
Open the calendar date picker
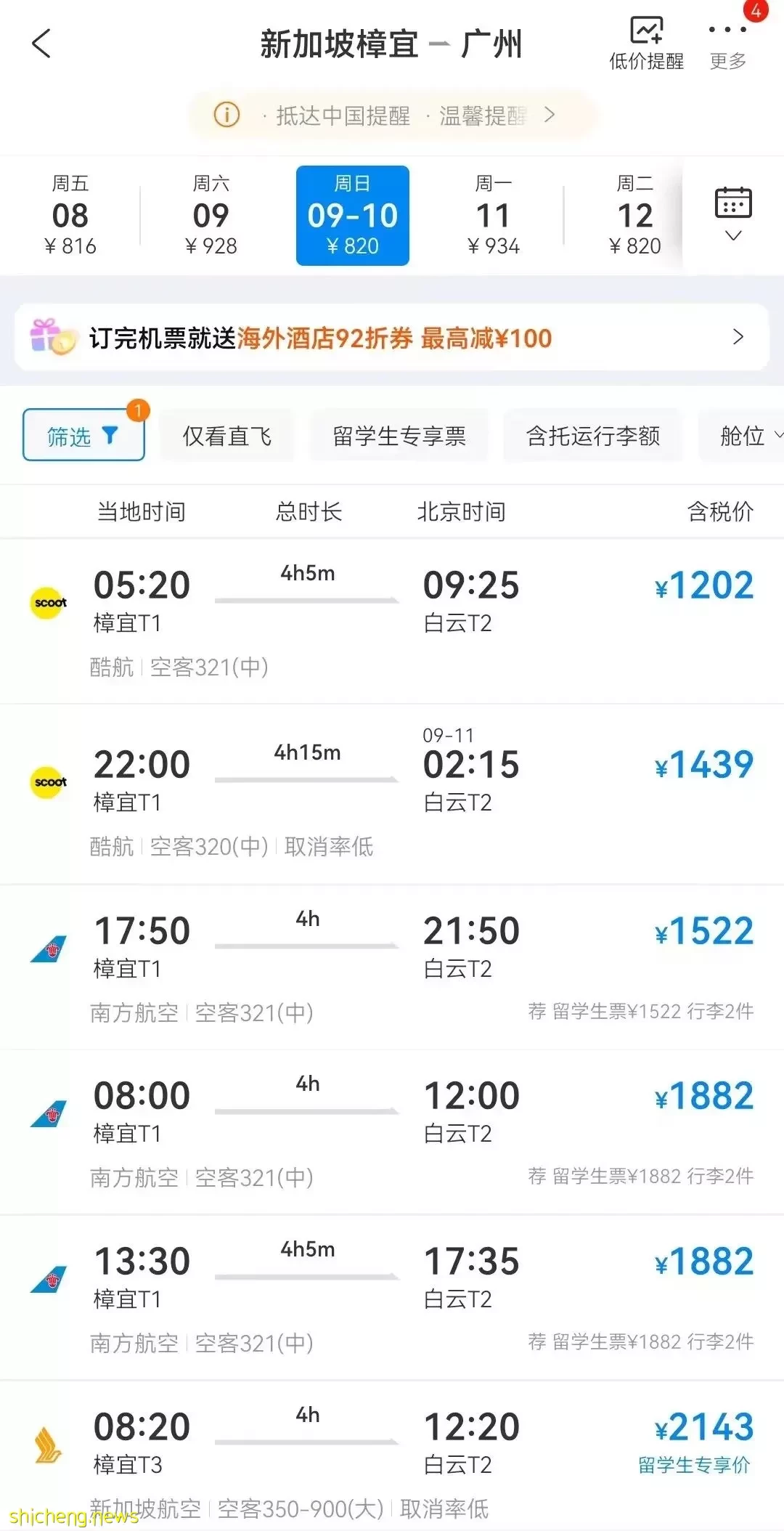point(733,214)
